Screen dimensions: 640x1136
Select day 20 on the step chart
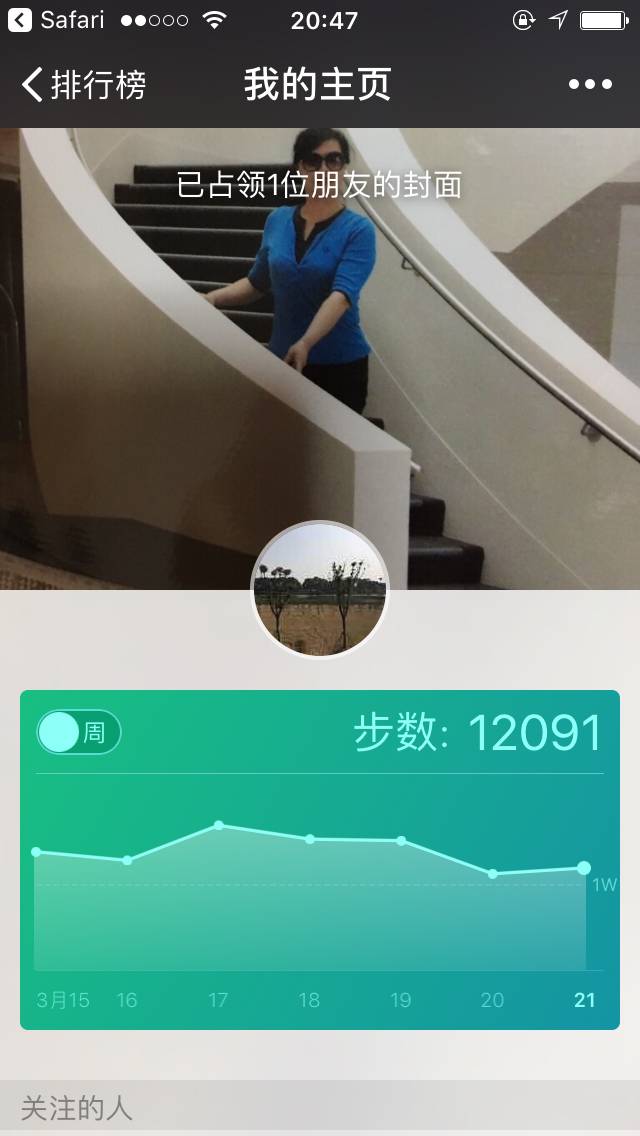click(492, 874)
